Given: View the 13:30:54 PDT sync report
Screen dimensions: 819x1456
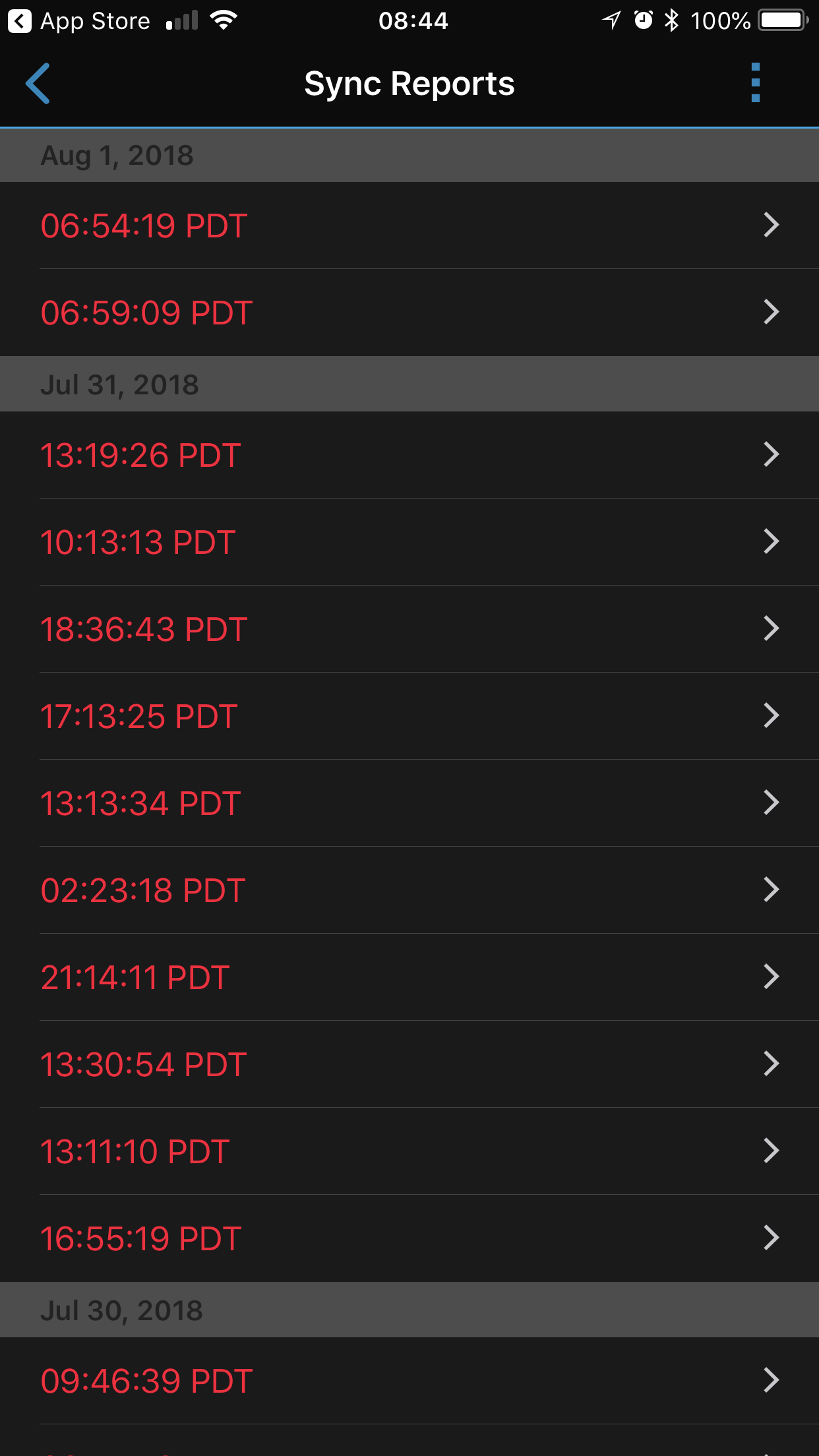Looking at the screenshot, I should pos(409,1064).
